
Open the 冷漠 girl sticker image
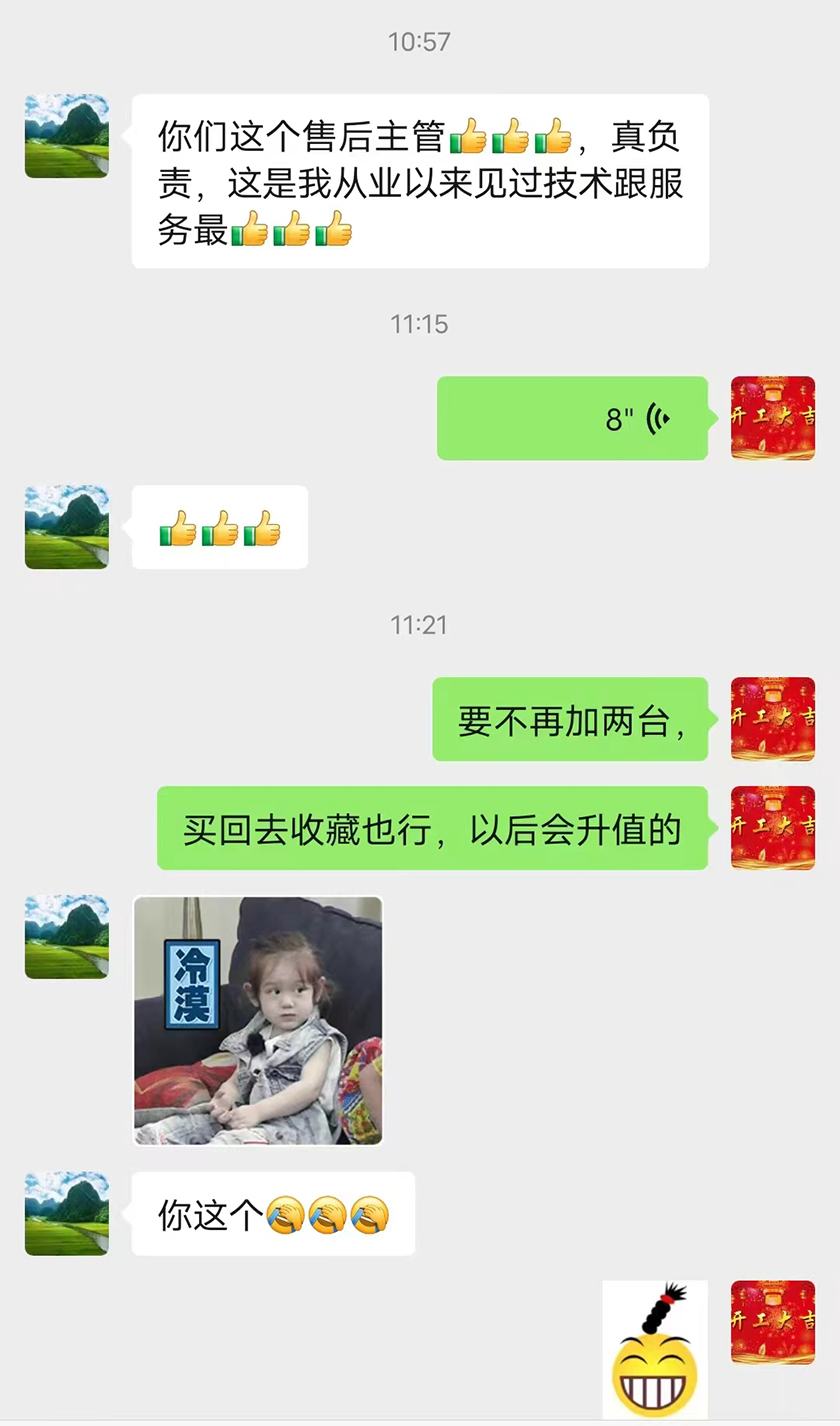point(258,1020)
